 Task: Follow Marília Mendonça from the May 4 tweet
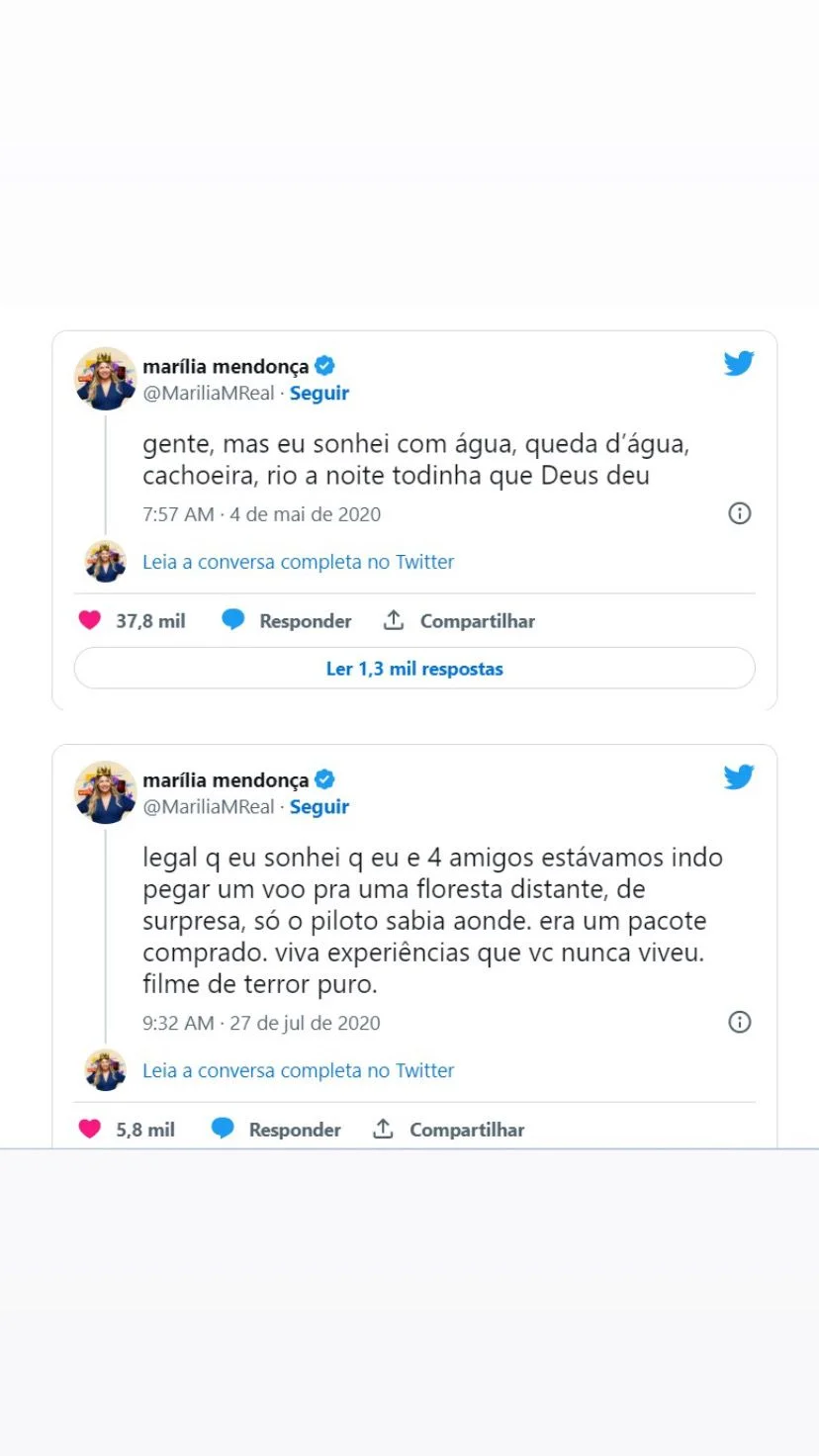click(x=318, y=393)
